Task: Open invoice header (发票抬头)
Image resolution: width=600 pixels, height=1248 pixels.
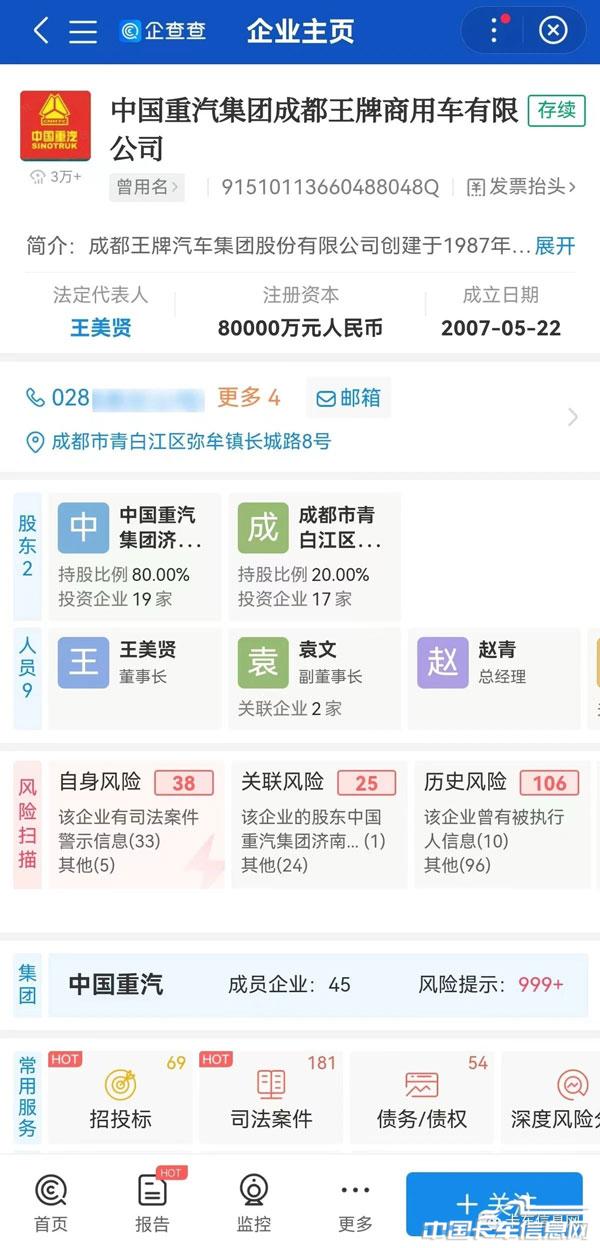Action: click(521, 187)
